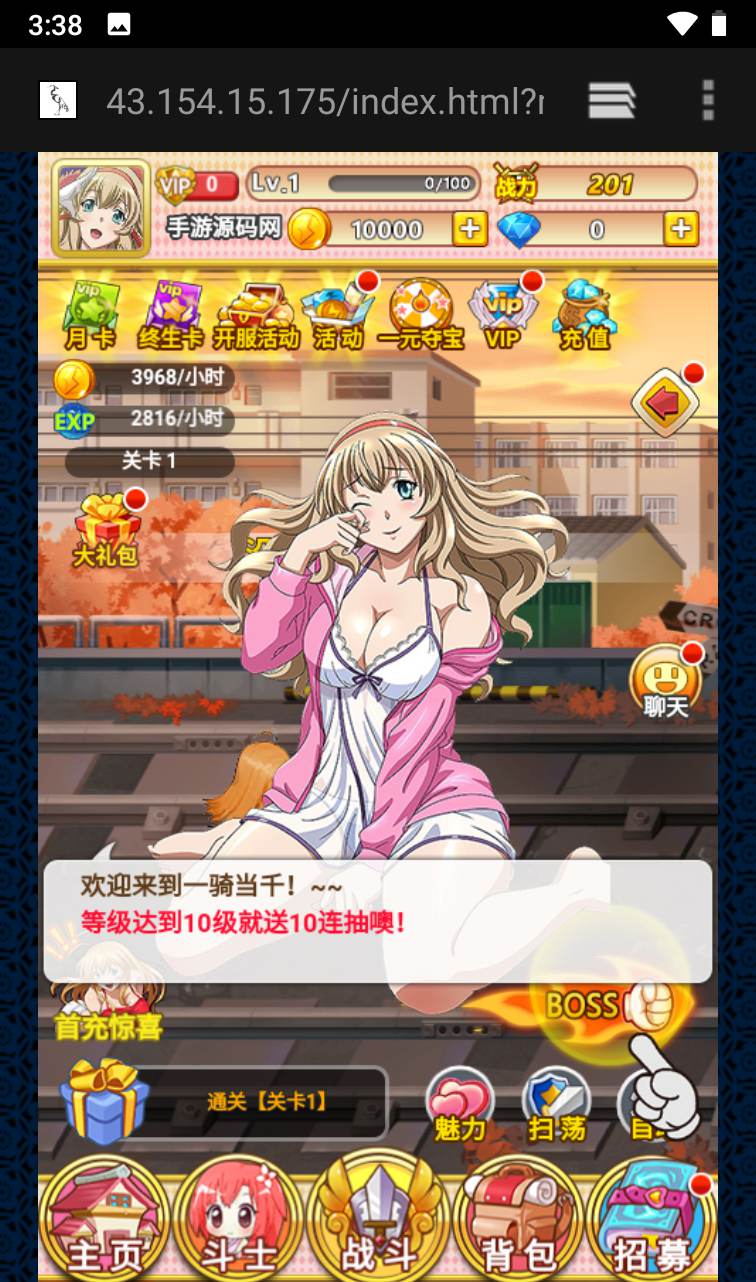Viewport: 756px width, 1282px height.
Task: Open the player avatar profile
Action: [100, 208]
